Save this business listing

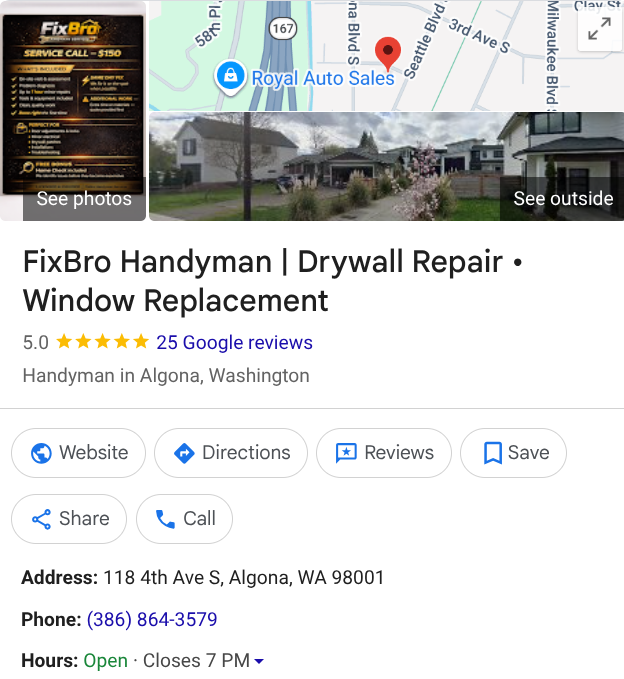tap(513, 453)
